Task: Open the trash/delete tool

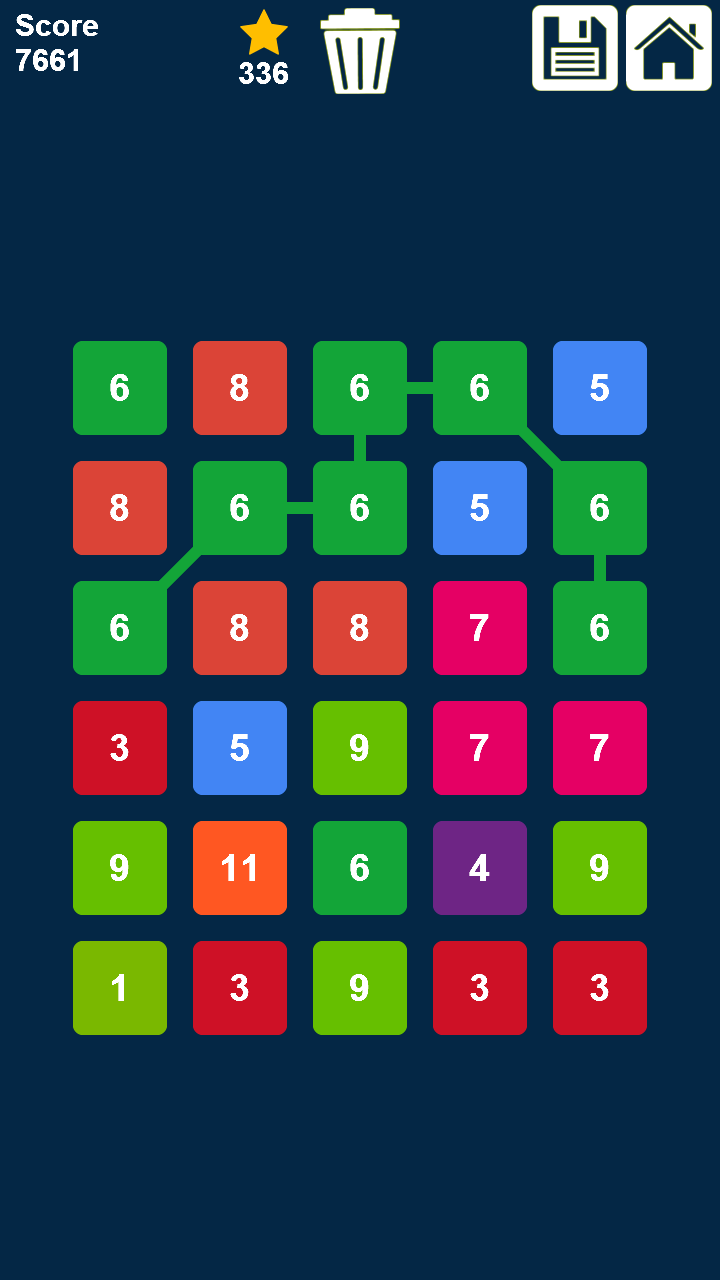Action: [360, 50]
